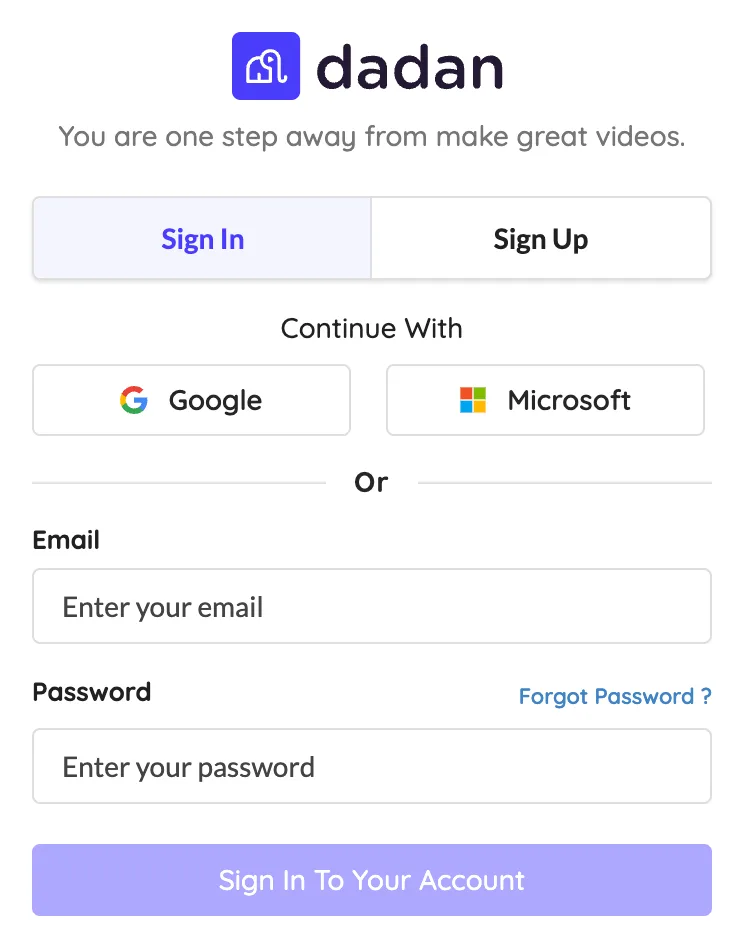Screen dimensions: 744x952
Task: Click the Google "G" icon
Action: [x=133, y=400]
